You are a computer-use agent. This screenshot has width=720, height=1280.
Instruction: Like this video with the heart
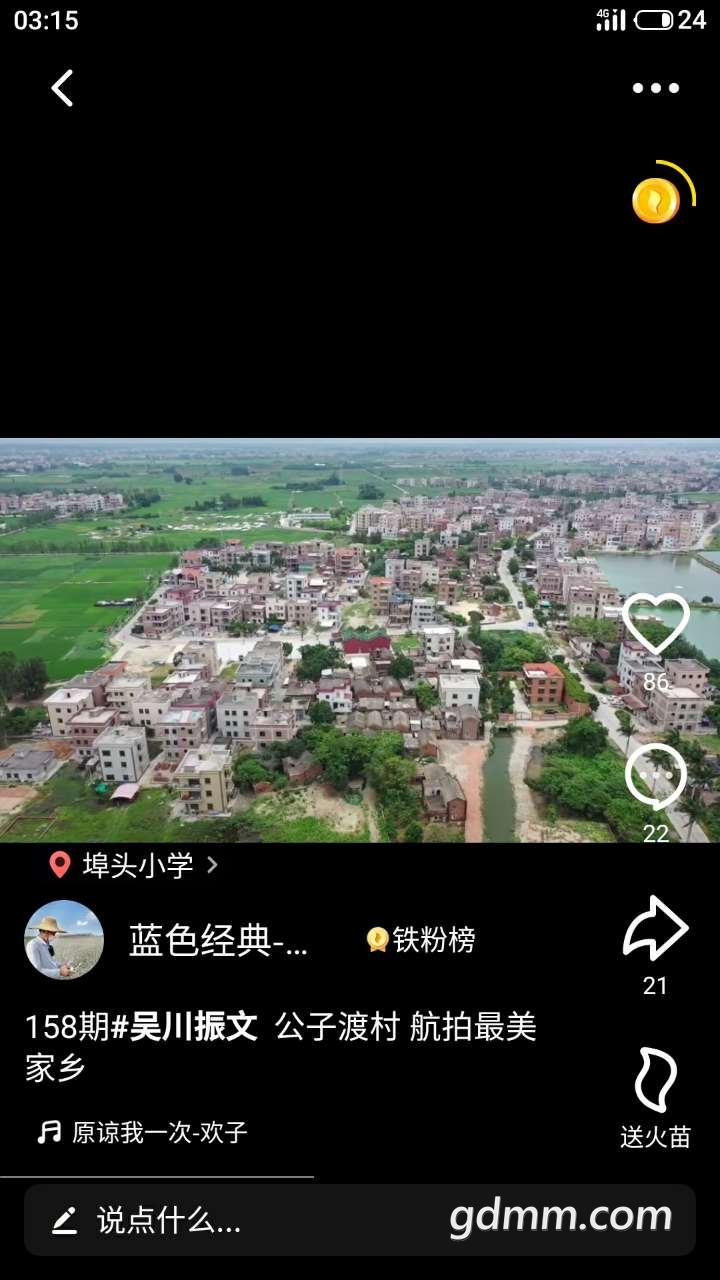pyautogui.click(x=656, y=626)
